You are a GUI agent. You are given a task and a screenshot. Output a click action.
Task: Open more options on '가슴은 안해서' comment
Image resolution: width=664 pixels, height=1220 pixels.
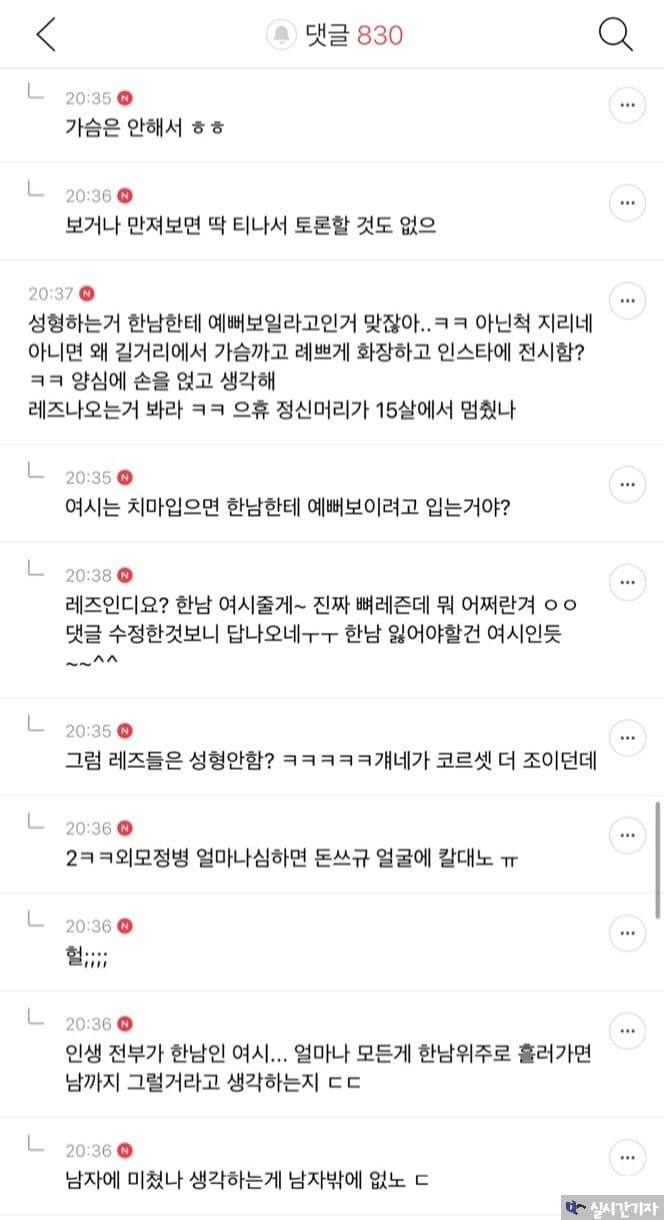[x=627, y=105]
